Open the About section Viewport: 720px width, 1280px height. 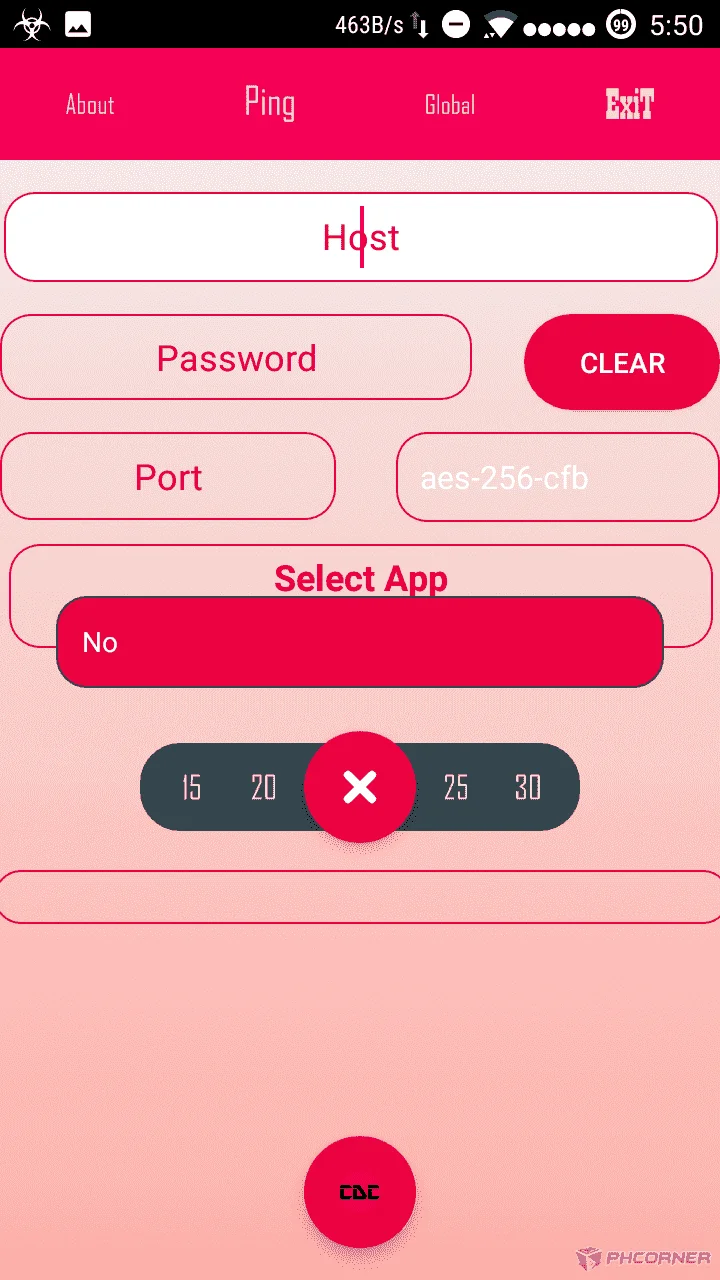tap(90, 104)
